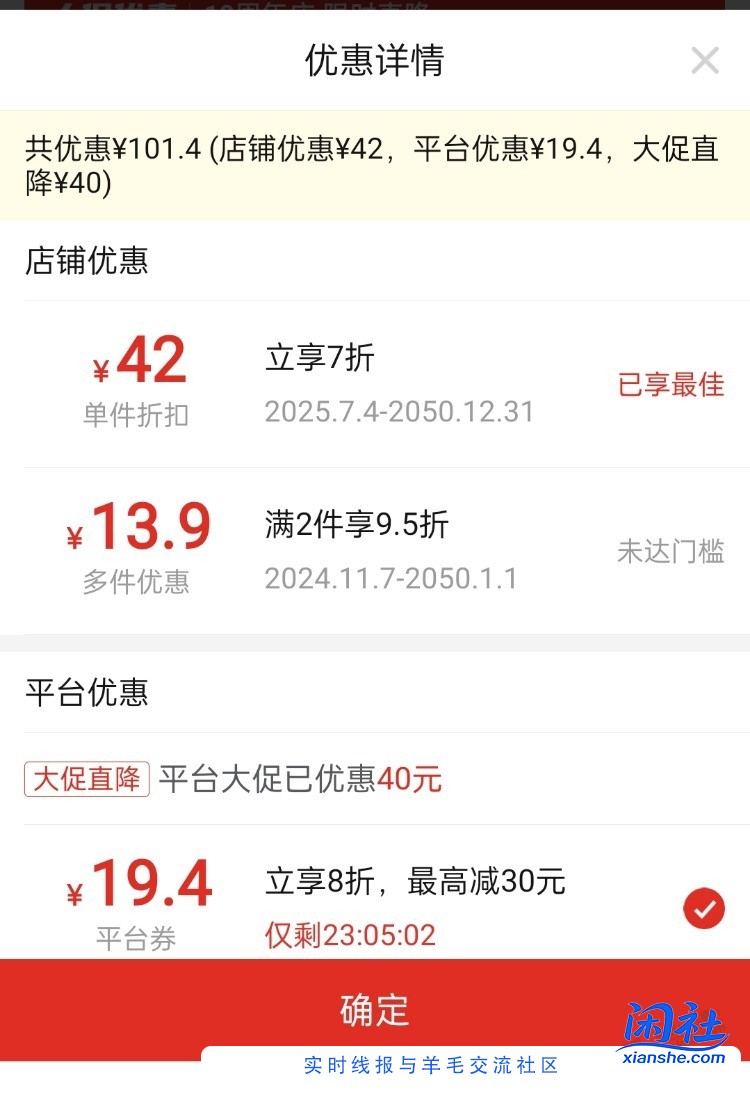
Task: Click the ¥42 single-item discount amount
Action: pos(138,359)
